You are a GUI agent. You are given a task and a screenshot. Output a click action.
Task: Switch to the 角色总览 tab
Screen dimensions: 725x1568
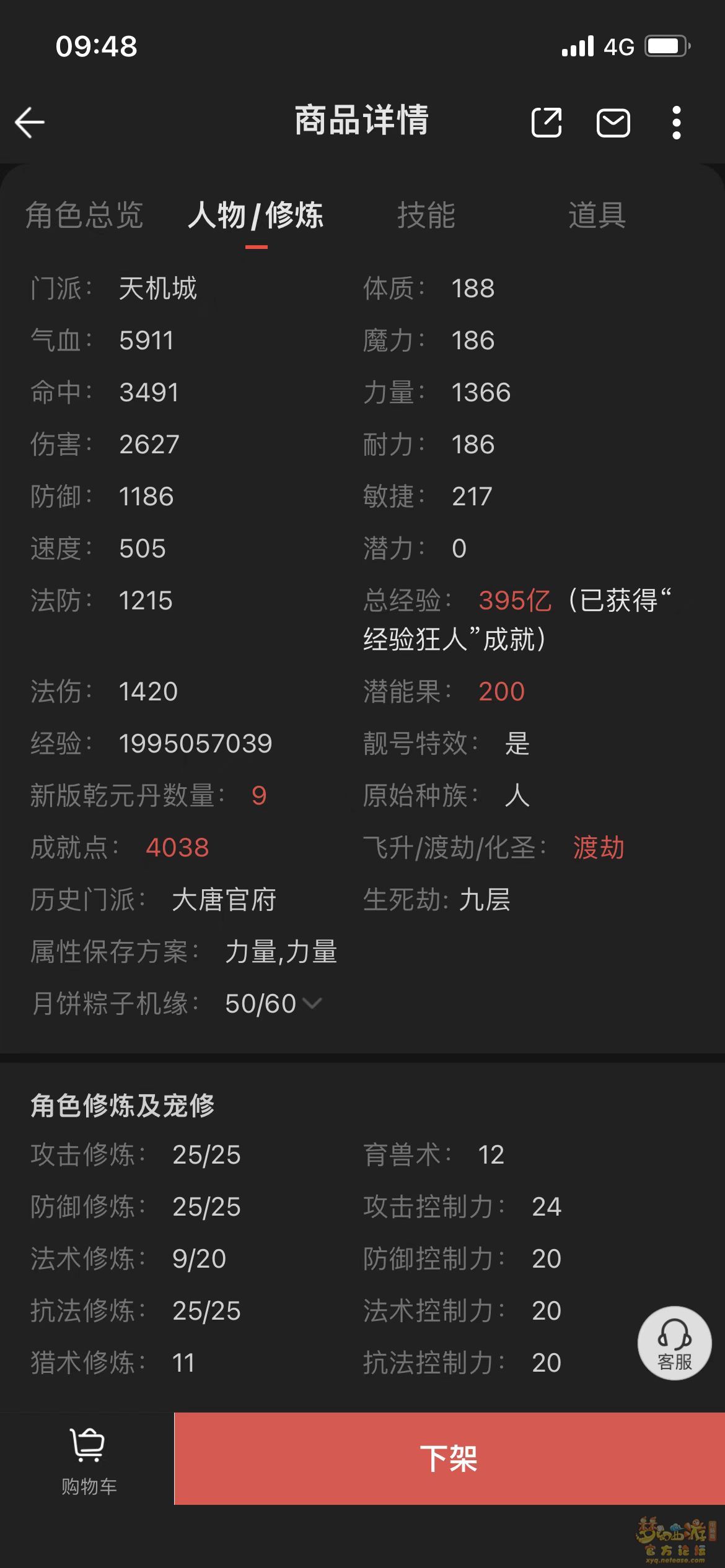84,216
